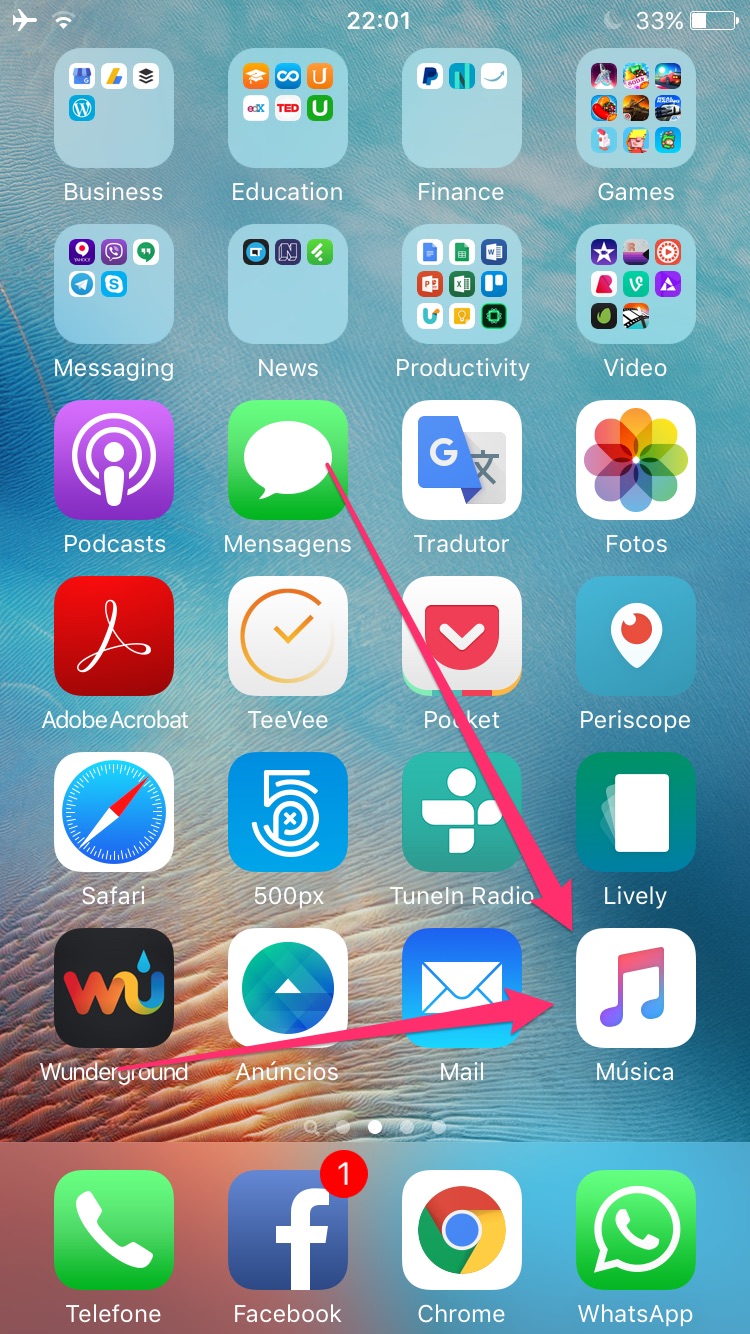
Task: Open Facebook from the dock
Action: (x=287, y=1230)
